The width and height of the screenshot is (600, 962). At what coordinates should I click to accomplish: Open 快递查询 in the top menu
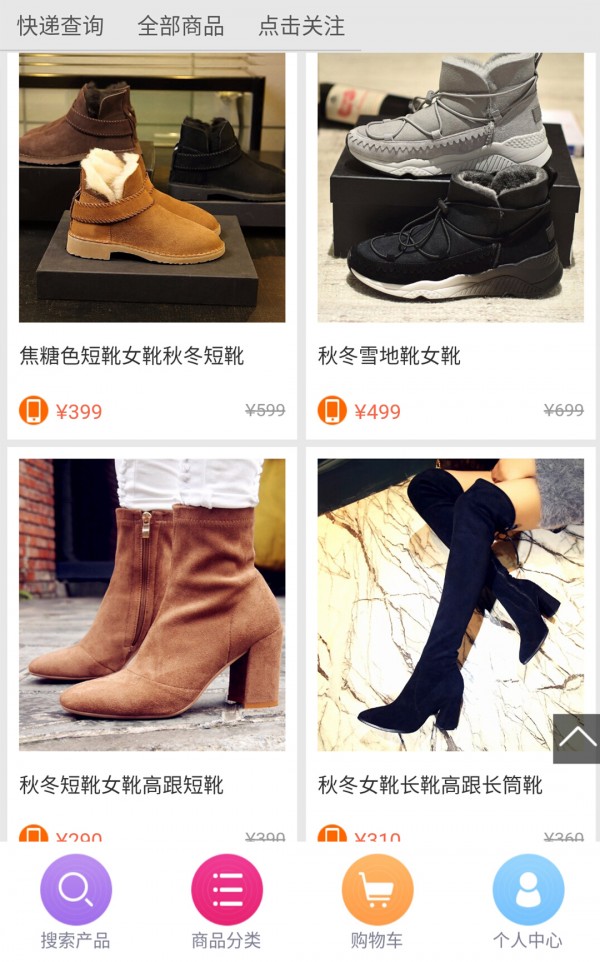[x=60, y=26]
